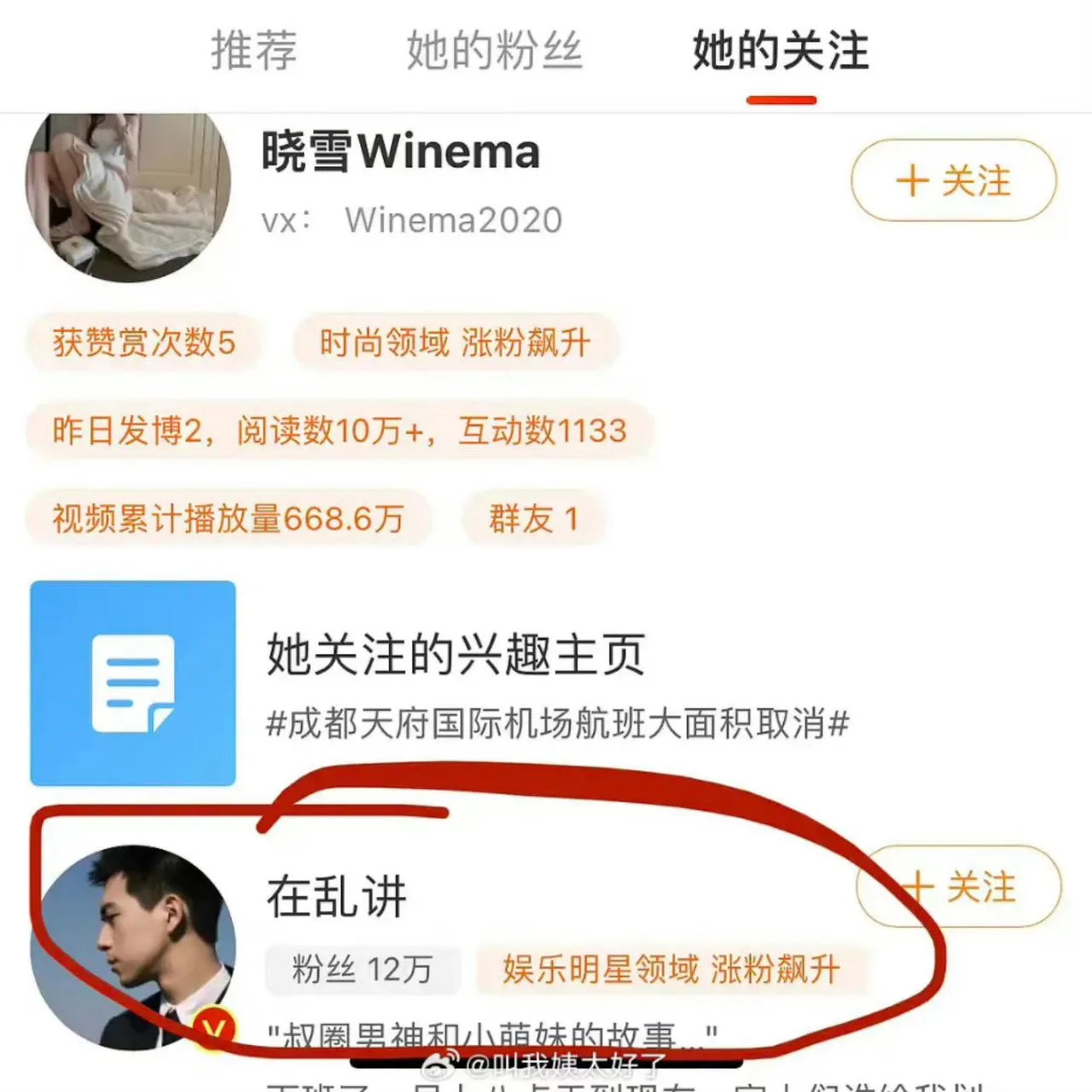Select the 她的关注 tab
This screenshot has height=1092, width=1092.
781,50
